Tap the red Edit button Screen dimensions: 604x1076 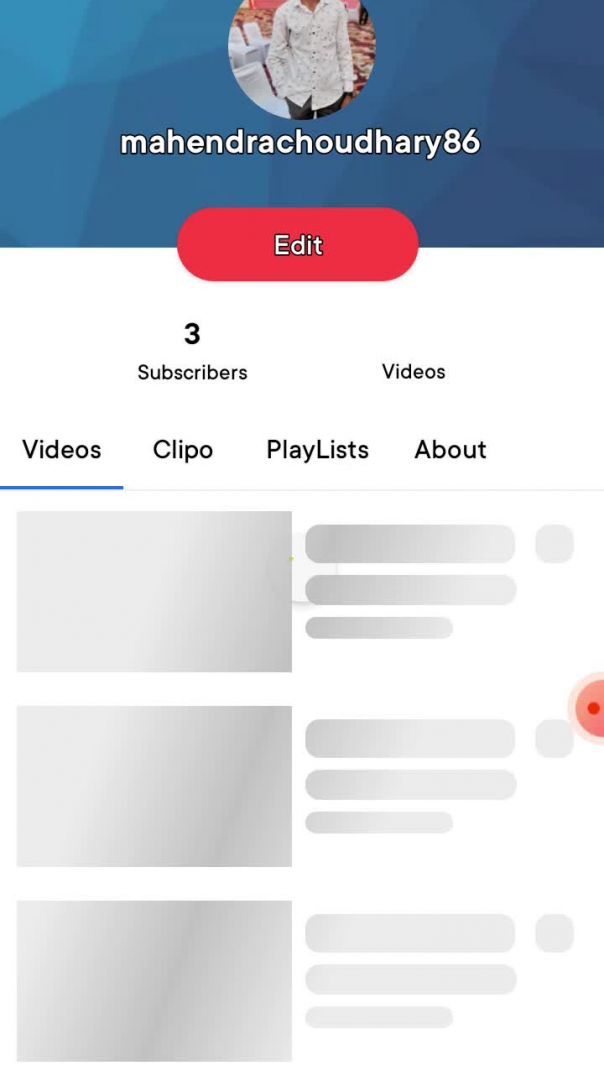[x=297, y=245]
